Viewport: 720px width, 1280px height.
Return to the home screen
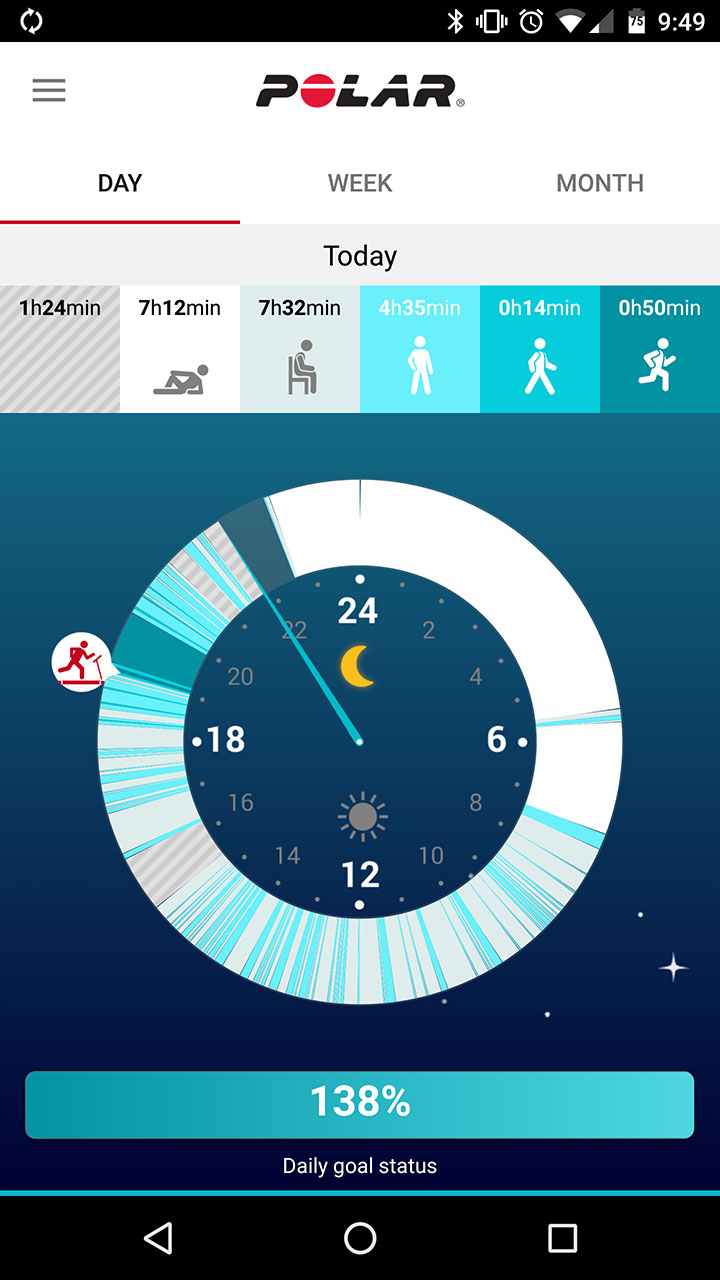coord(360,1238)
